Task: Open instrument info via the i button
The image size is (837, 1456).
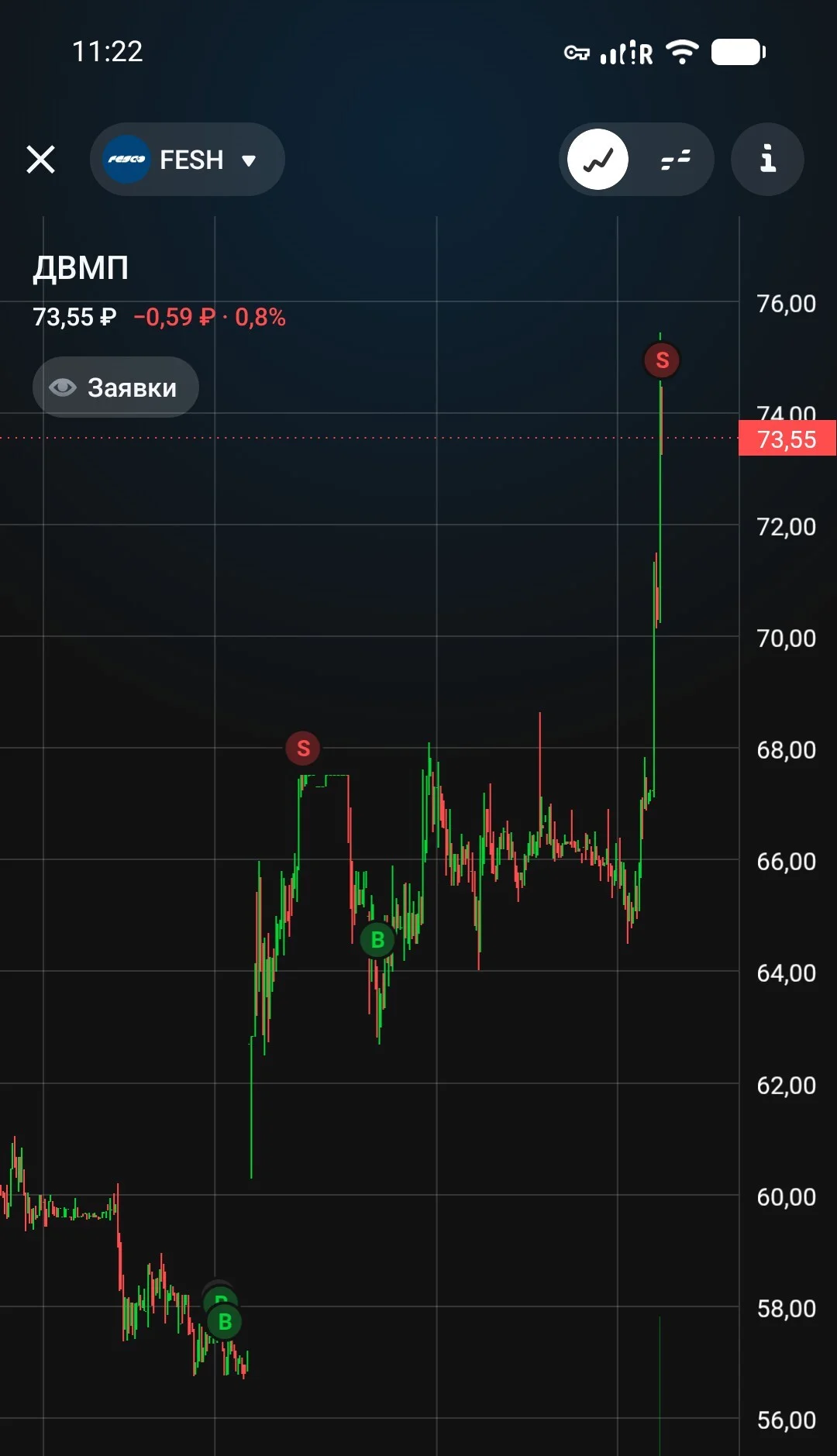Action: click(x=767, y=160)
